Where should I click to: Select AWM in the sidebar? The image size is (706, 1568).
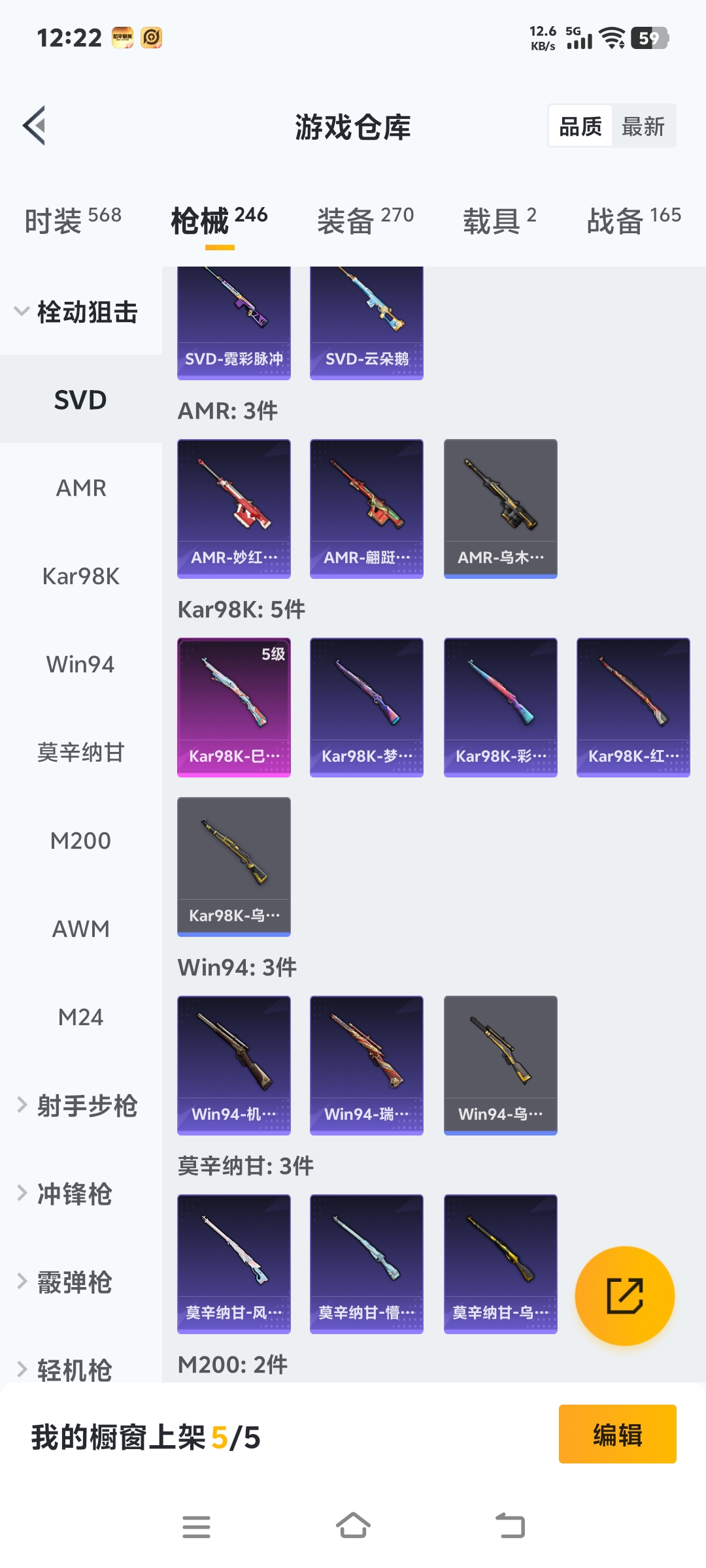80,929
